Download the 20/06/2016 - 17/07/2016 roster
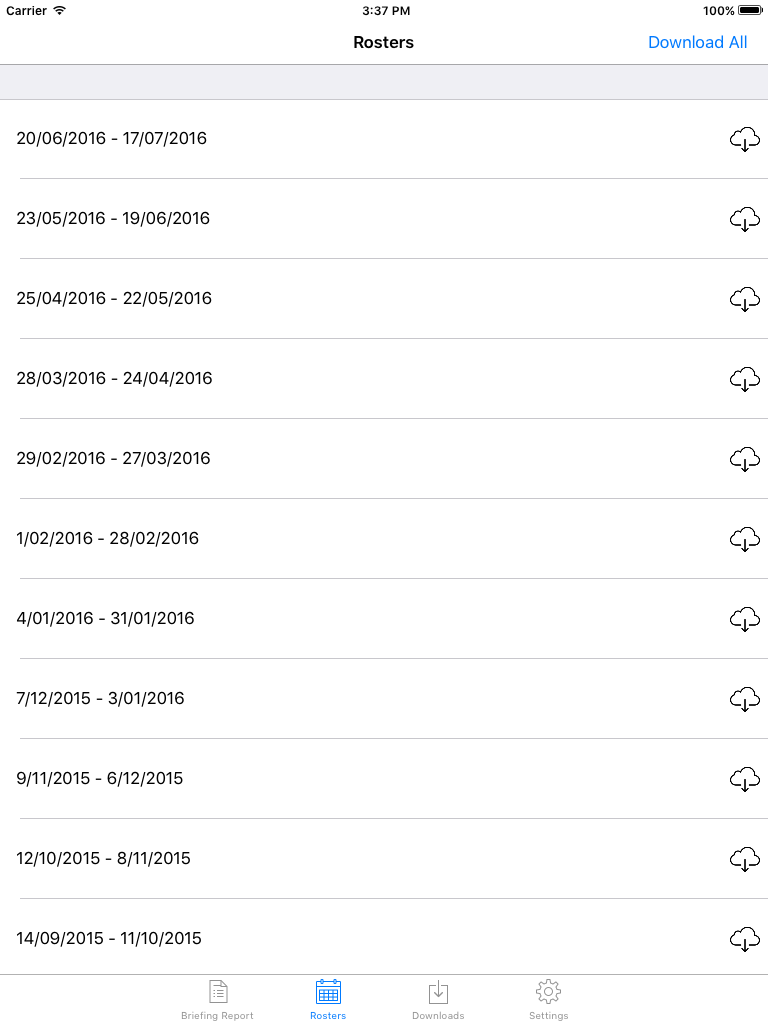Image resolution: width=768 pixels, height=1024 pixels. pyautogui.click(x=745, y=140)
